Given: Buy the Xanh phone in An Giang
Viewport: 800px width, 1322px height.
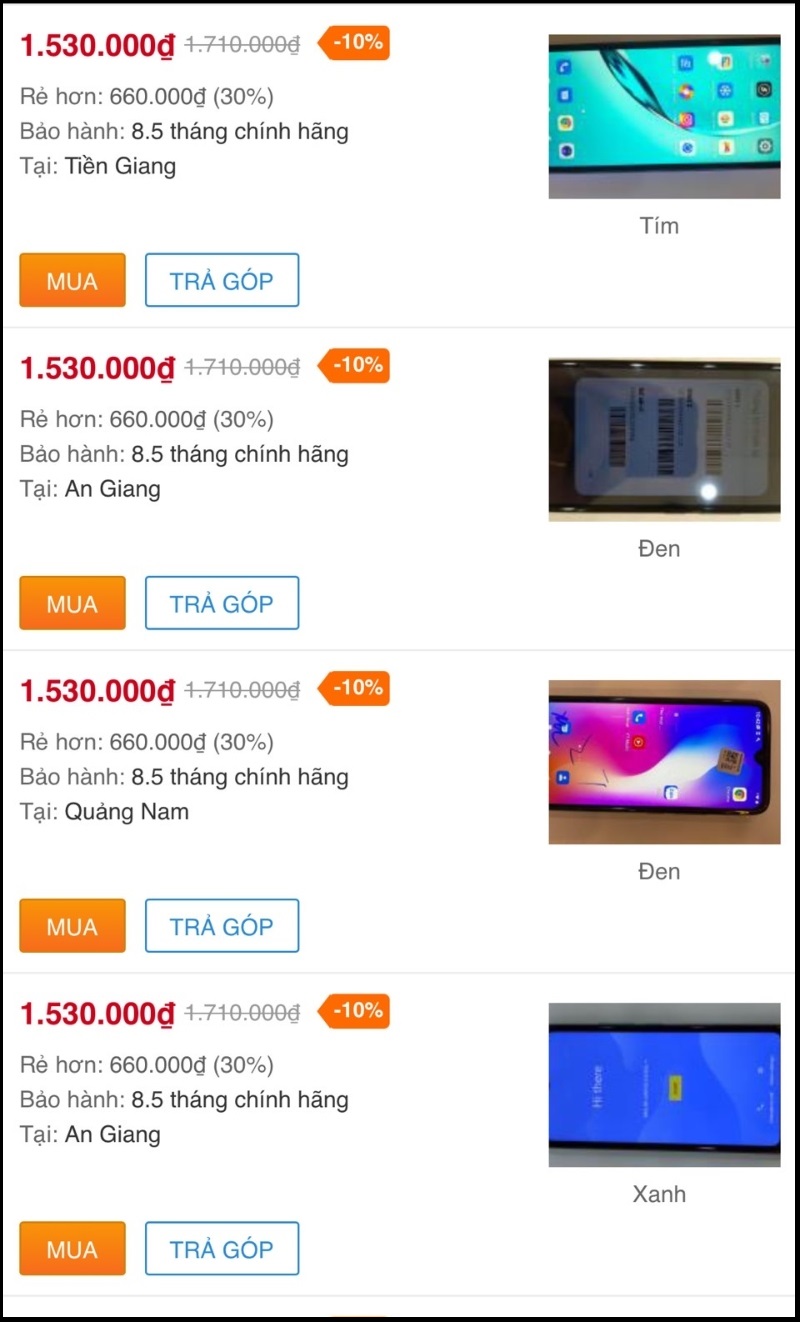Looking at the screenshot, I should (72, 1248).
